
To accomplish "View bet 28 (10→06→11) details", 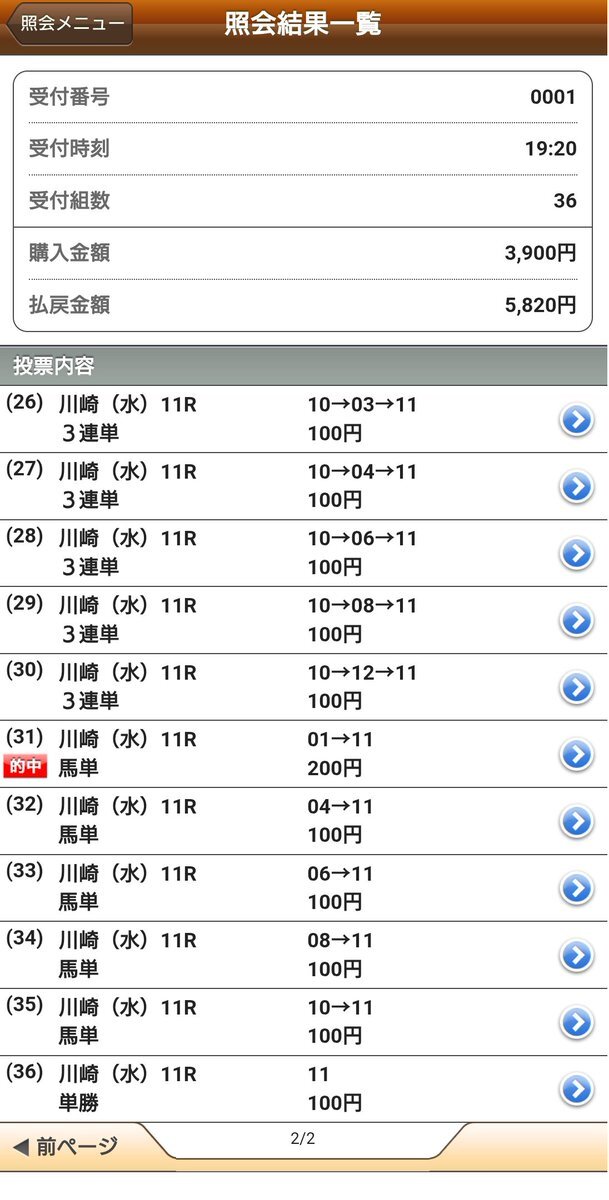I will click(x=304, y=553).
